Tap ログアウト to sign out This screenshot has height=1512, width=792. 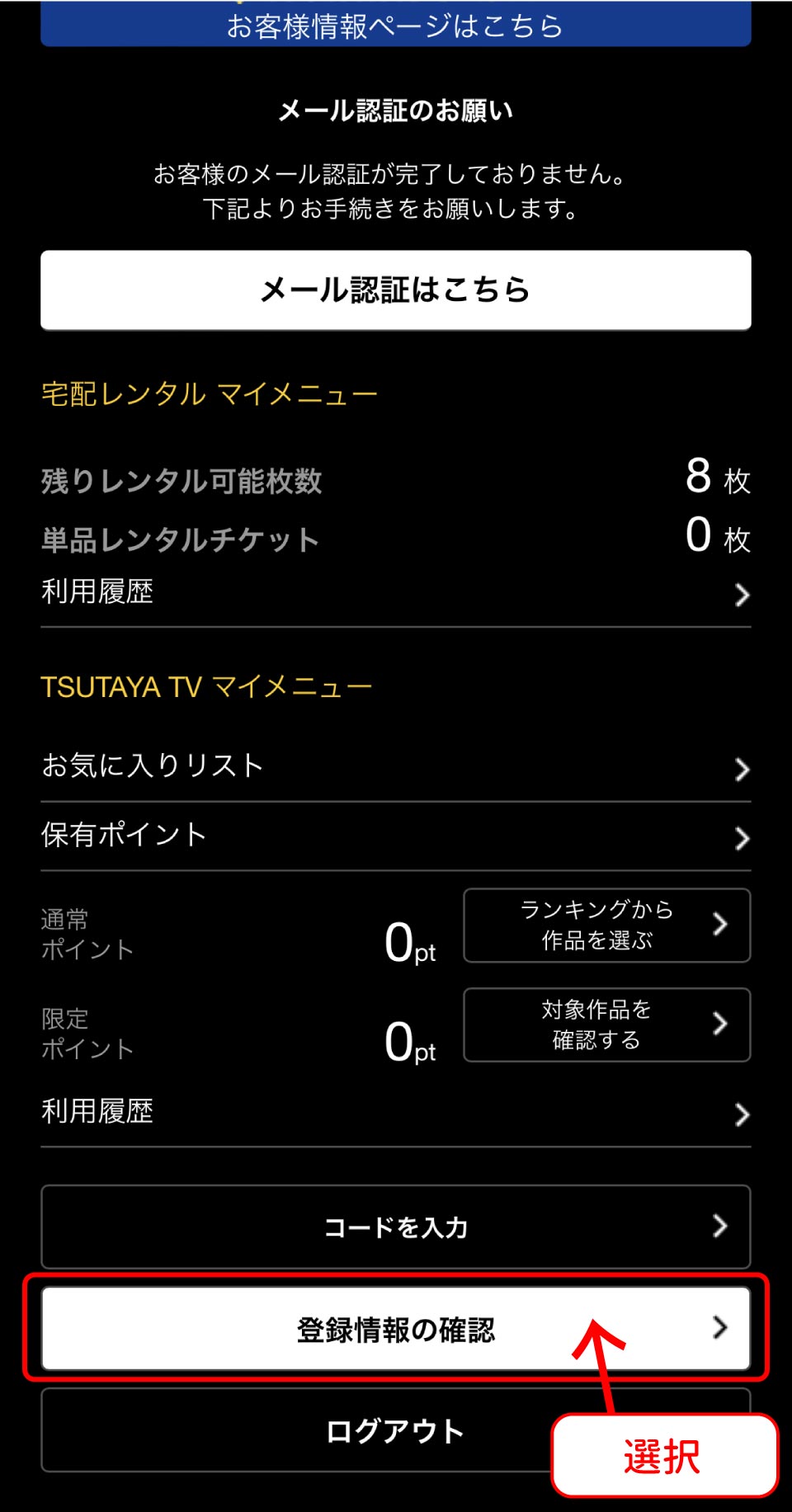pos(330,1431)
